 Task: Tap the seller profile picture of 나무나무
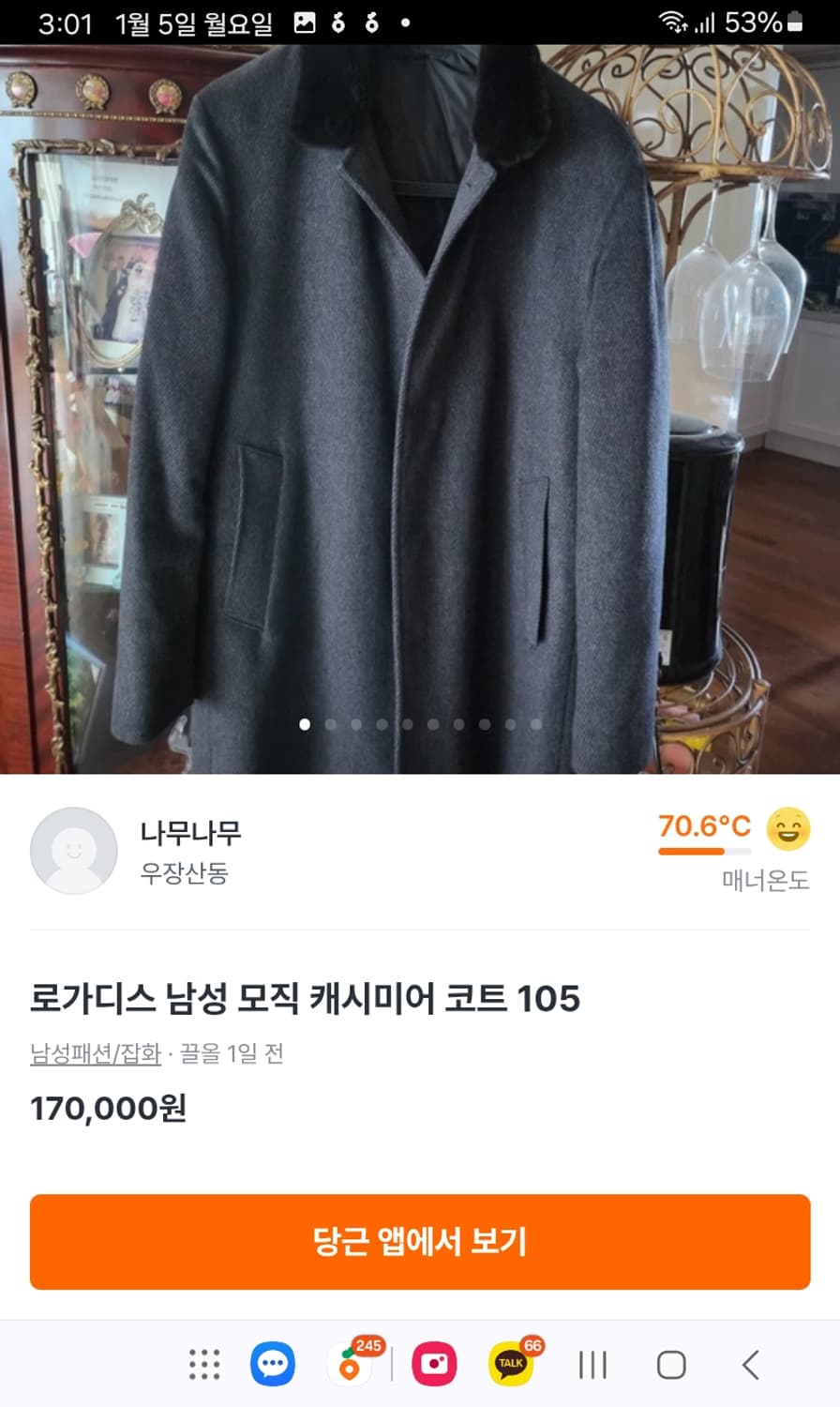tap(74, 851)
